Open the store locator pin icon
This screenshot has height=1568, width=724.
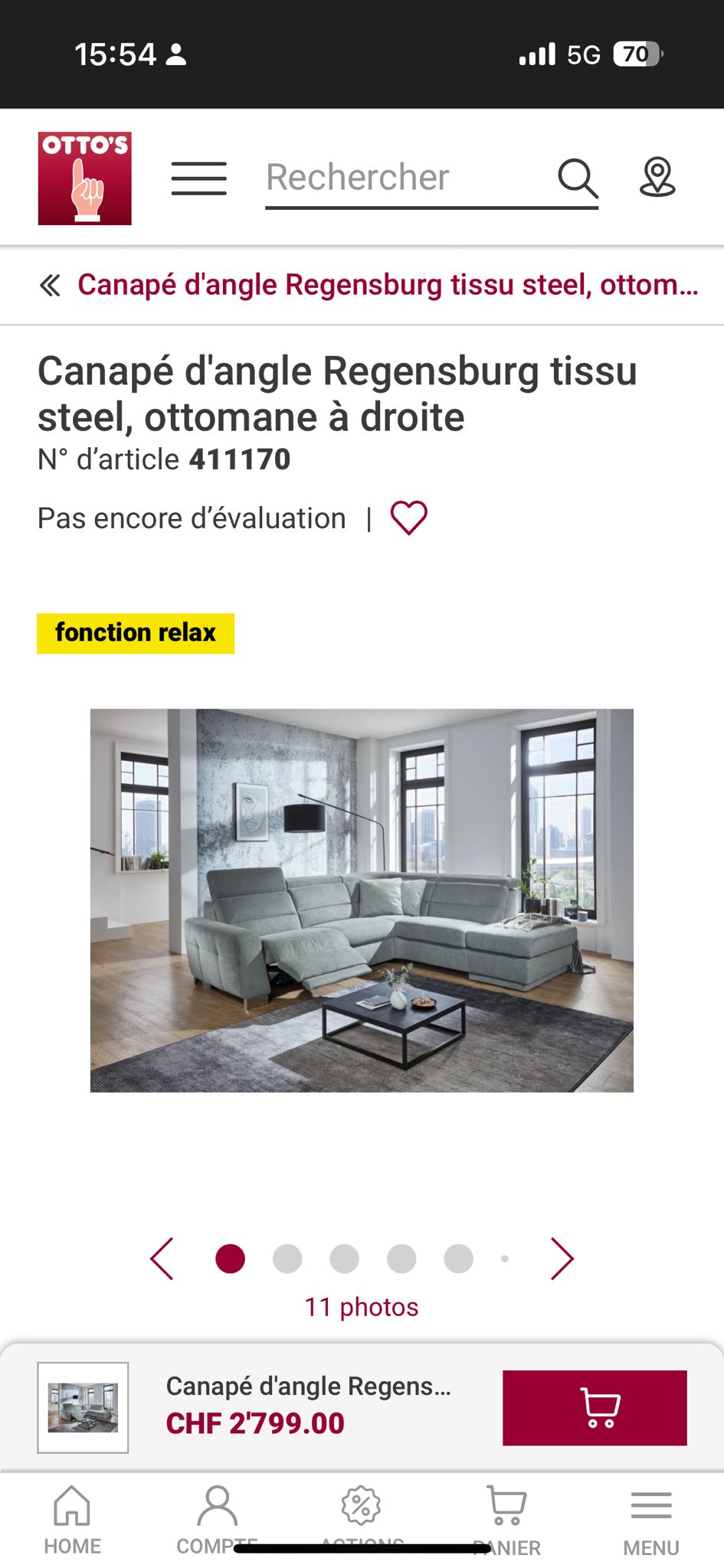[657, 178]
